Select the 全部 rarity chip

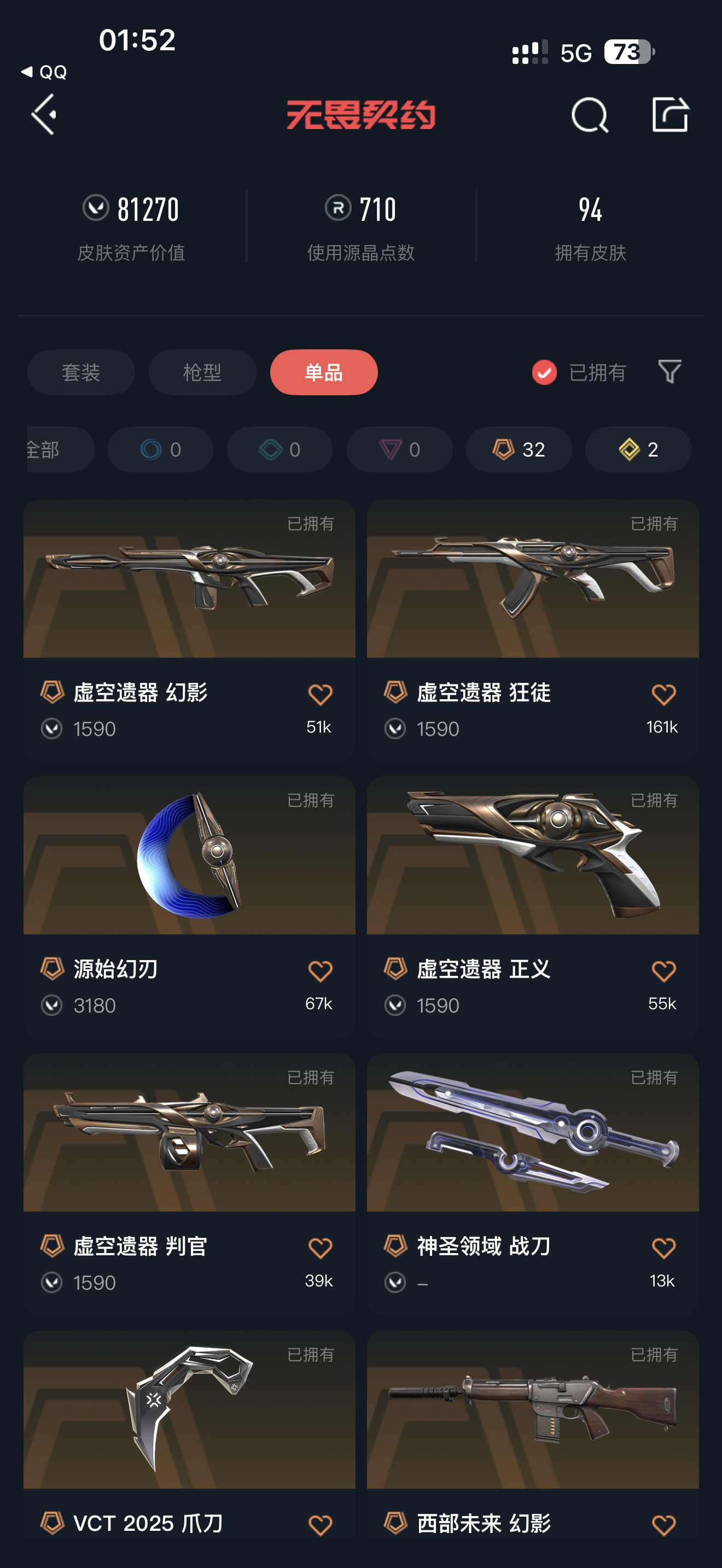(x=60, y=449)
